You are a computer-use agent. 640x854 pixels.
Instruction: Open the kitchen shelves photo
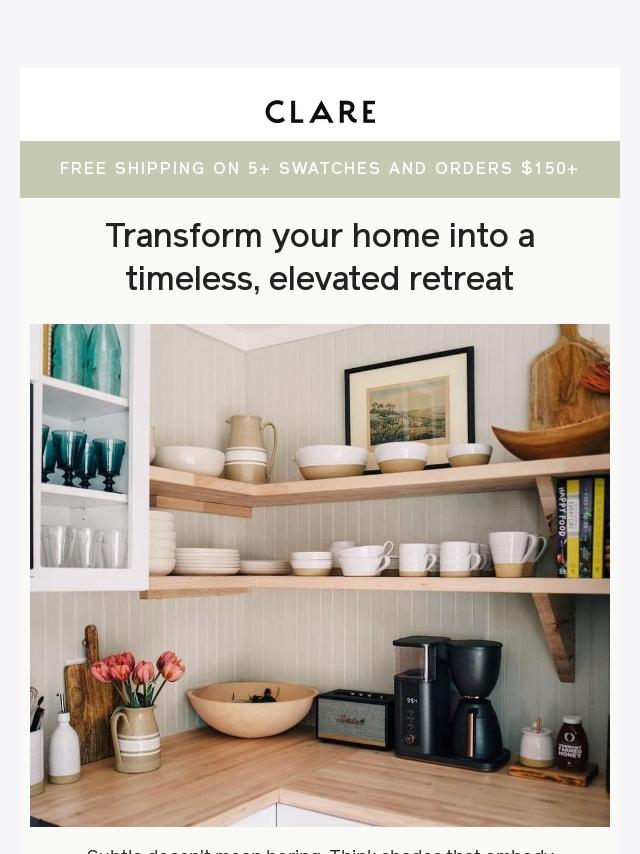[320, 575]
